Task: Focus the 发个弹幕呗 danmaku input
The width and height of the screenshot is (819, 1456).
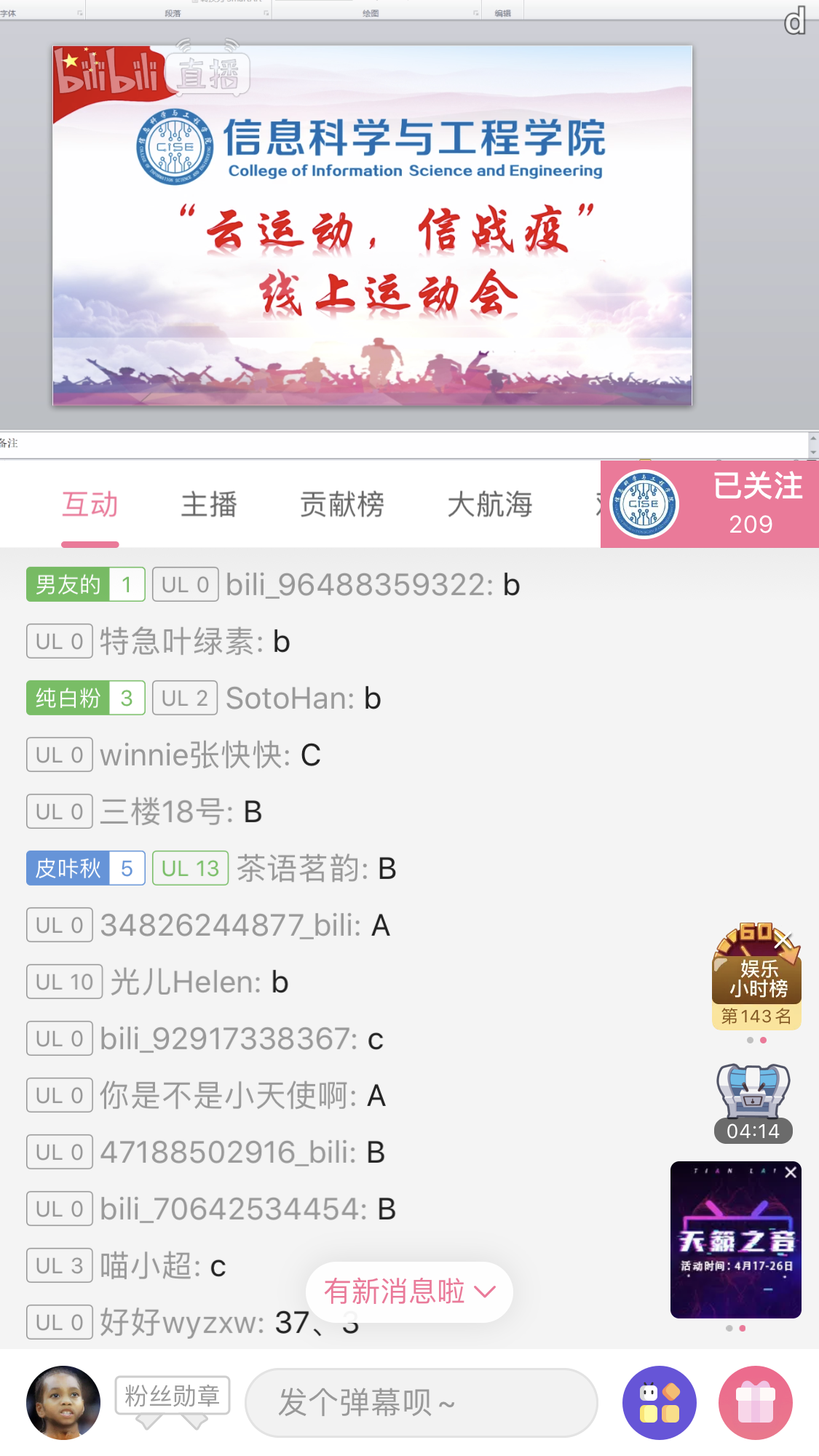Action: click(421, 1402)
